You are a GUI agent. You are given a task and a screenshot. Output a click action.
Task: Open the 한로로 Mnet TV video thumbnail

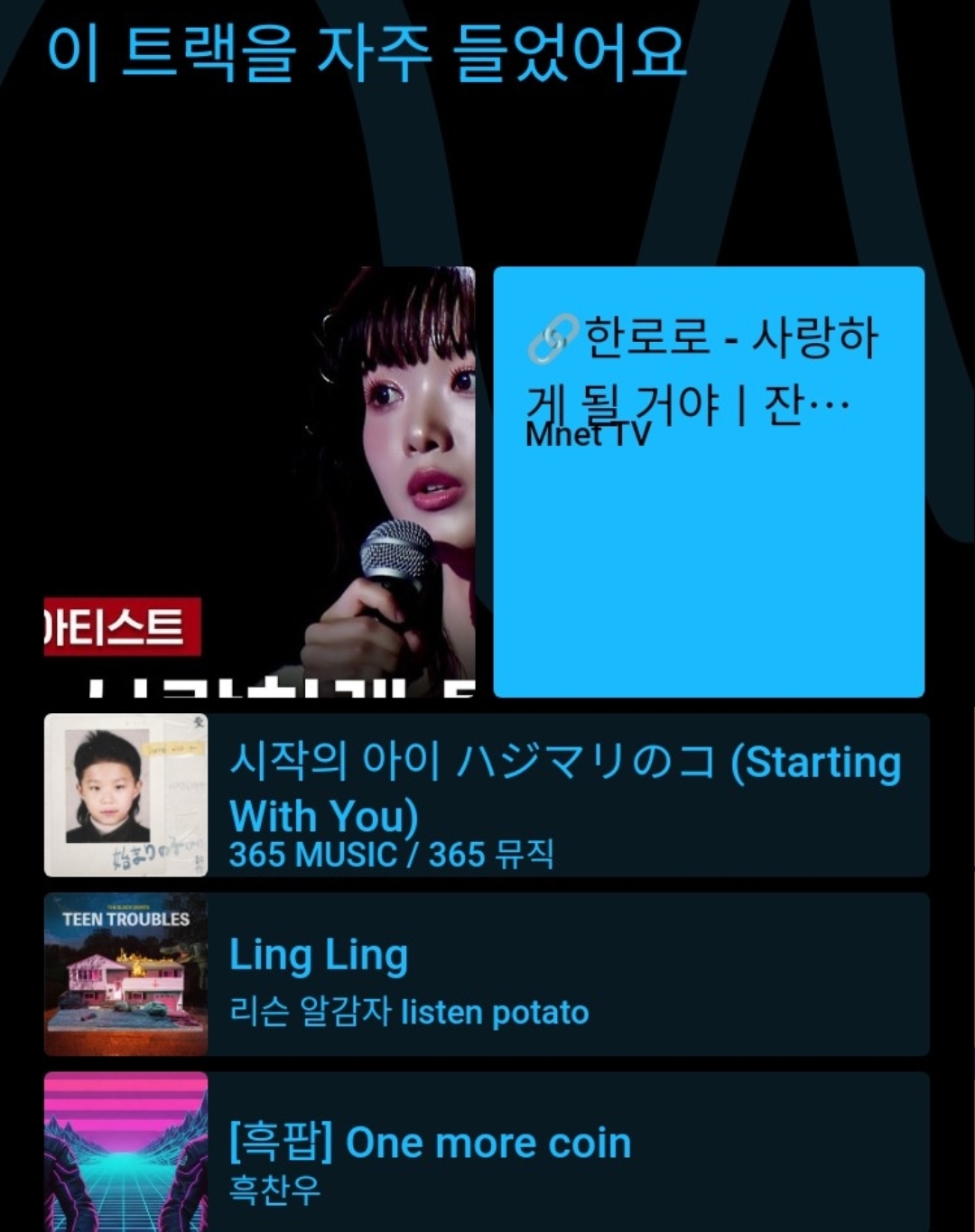point(260,481)
